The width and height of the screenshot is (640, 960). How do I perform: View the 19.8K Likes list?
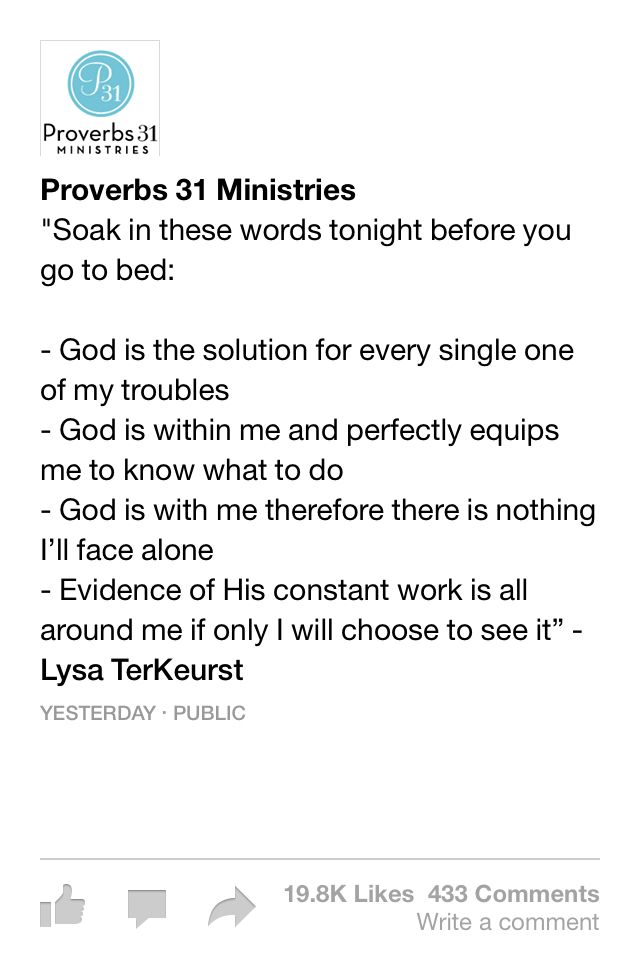(348, 894)
